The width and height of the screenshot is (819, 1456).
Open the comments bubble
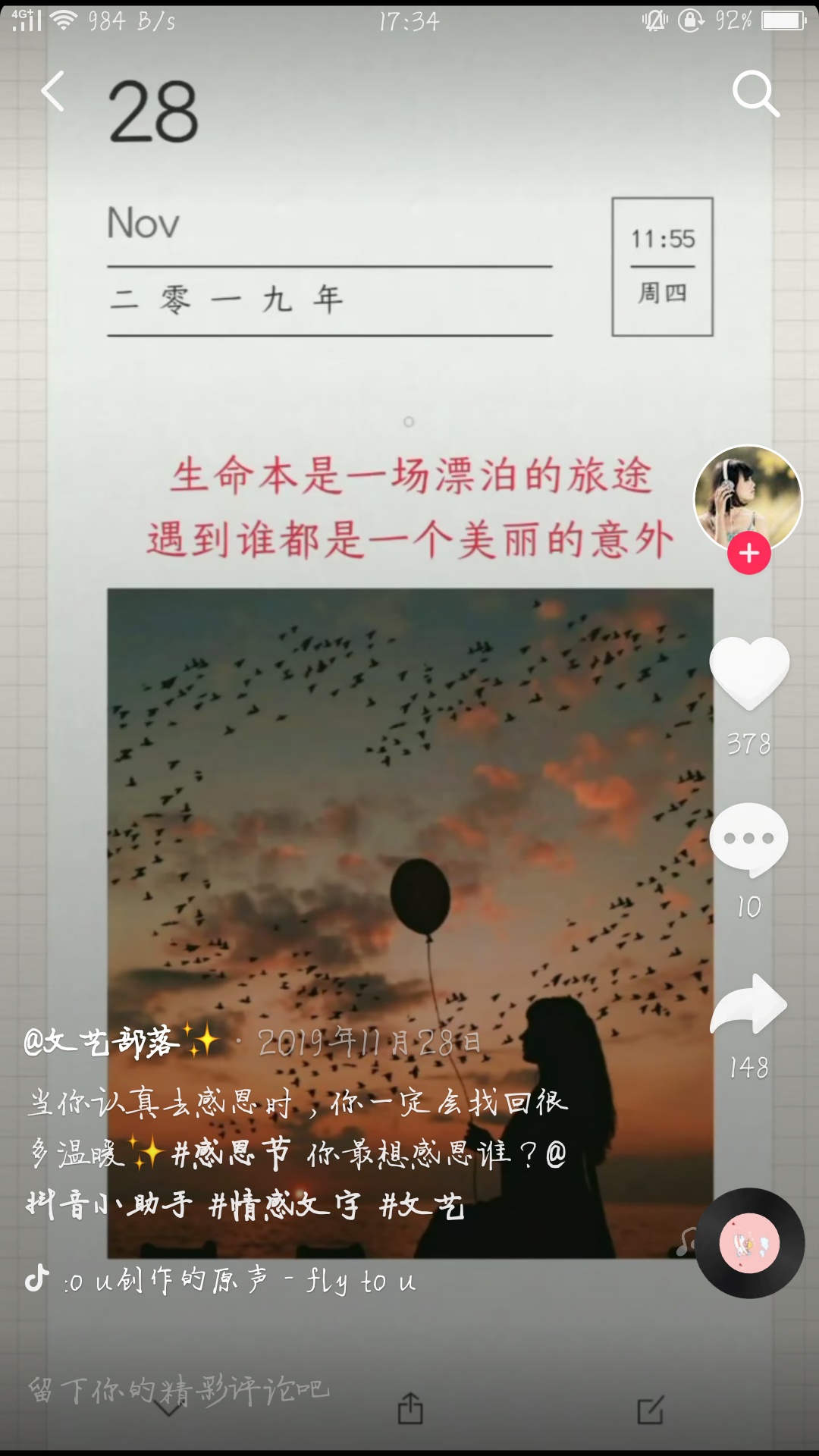pyautogui.click(x=748, y=839)
